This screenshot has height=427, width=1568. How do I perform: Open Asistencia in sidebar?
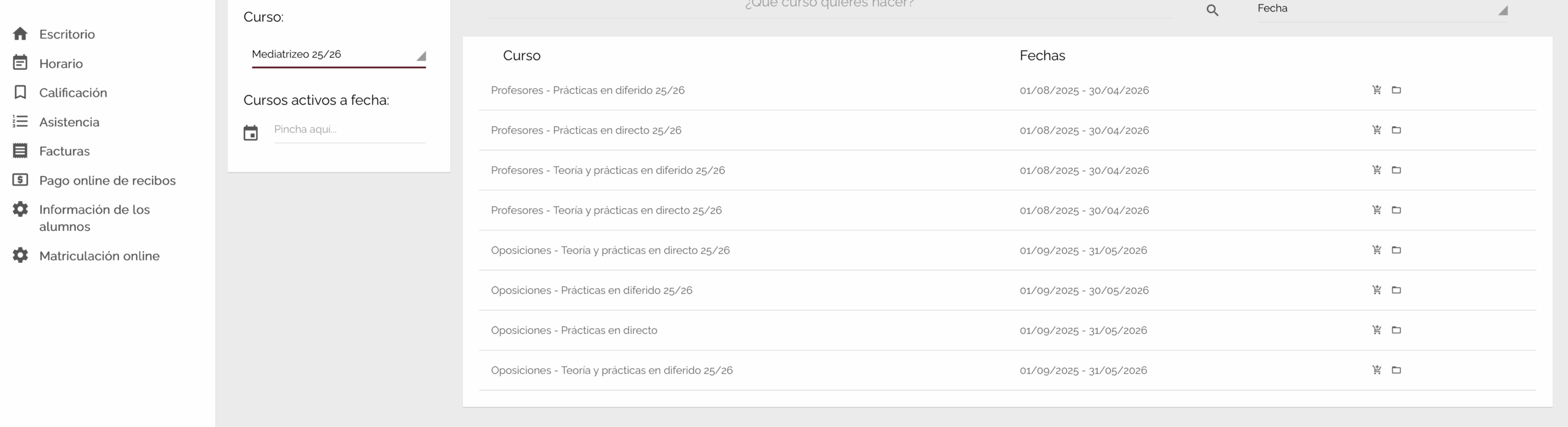click(69, 122)
